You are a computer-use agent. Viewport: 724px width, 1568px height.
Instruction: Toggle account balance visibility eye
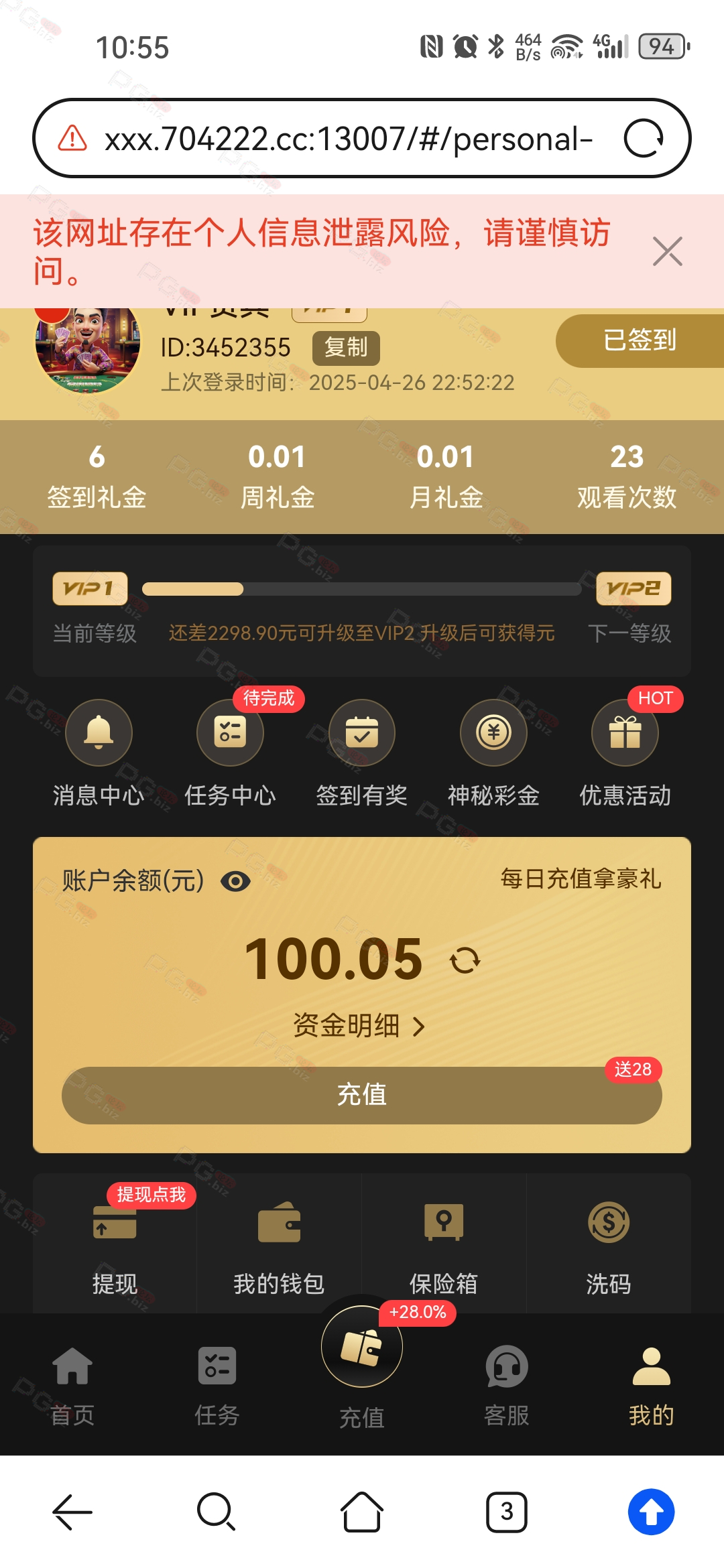point(235,881)
